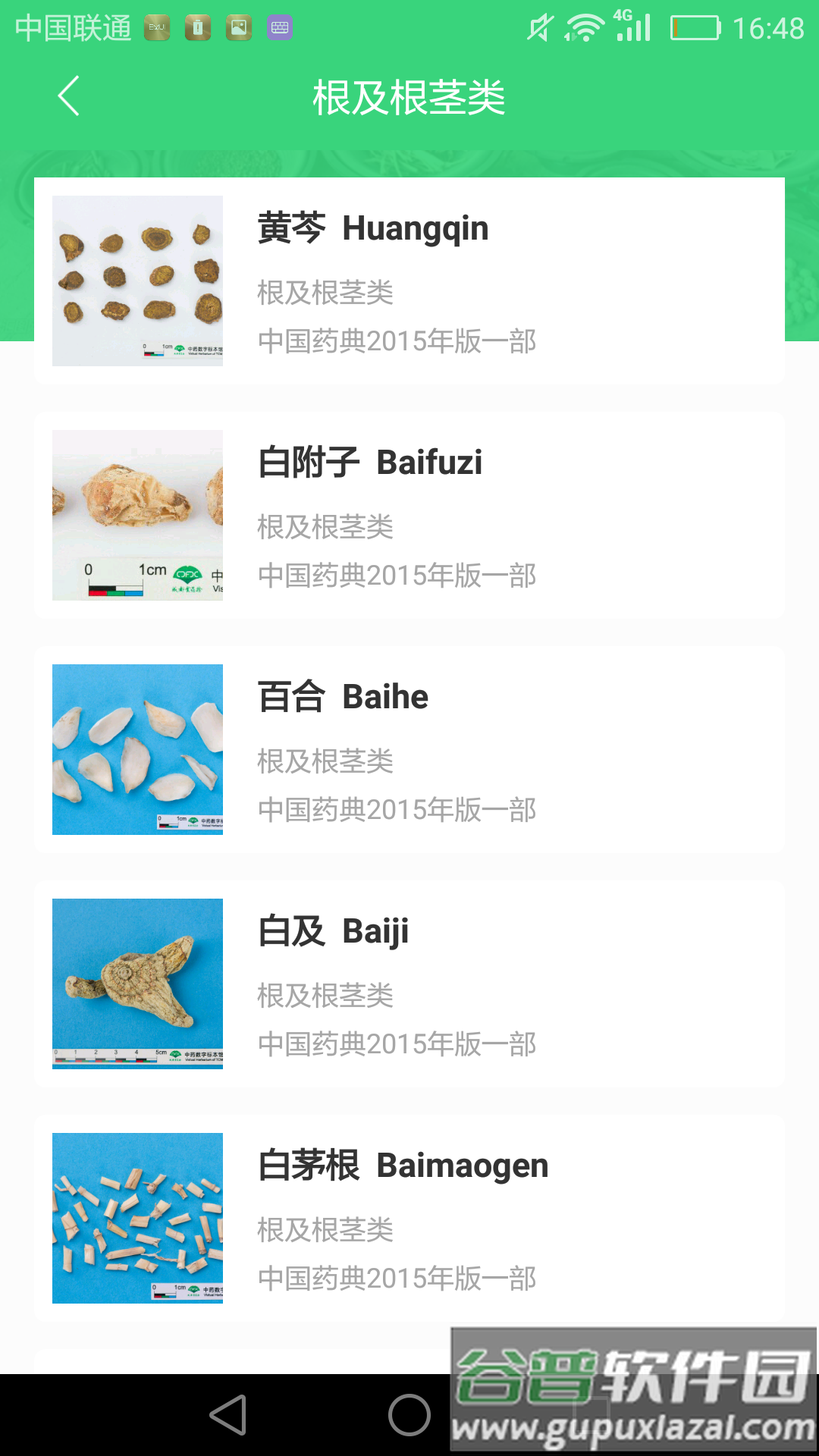
Task: Select the 百合 Baihe list item
Action: pos(409,748)
